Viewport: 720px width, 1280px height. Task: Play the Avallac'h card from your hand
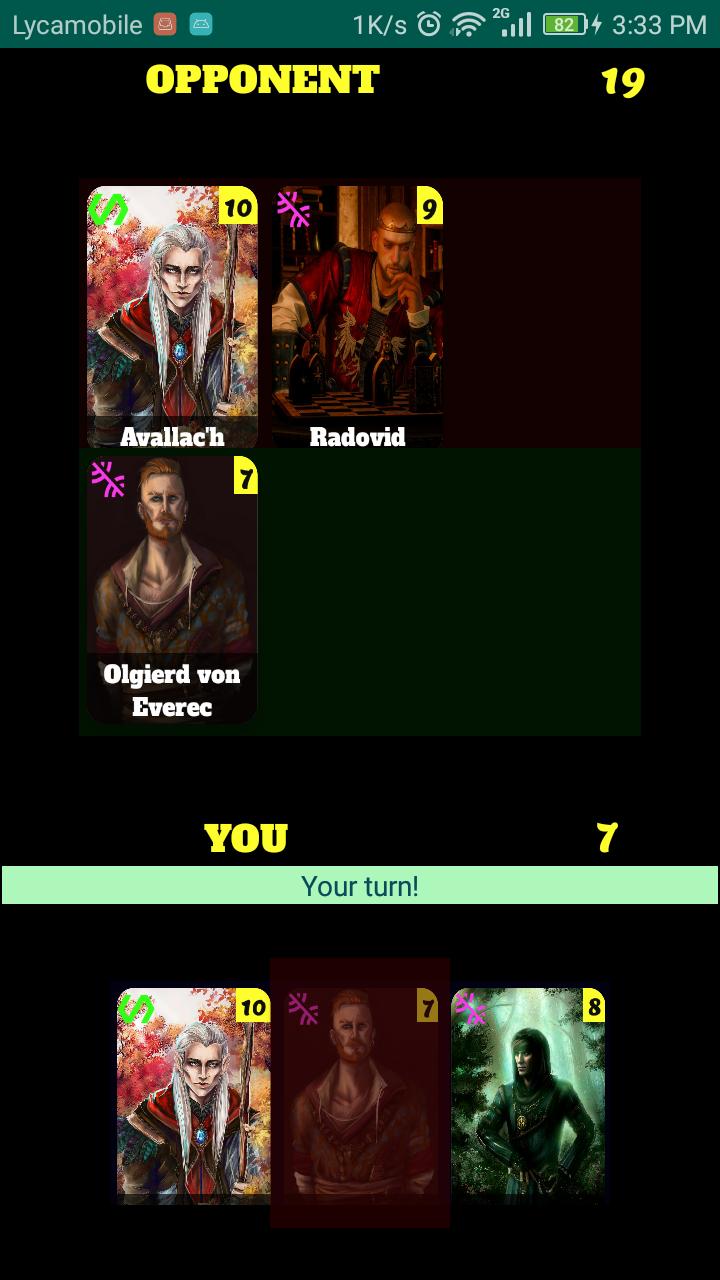click(193, 1095)
